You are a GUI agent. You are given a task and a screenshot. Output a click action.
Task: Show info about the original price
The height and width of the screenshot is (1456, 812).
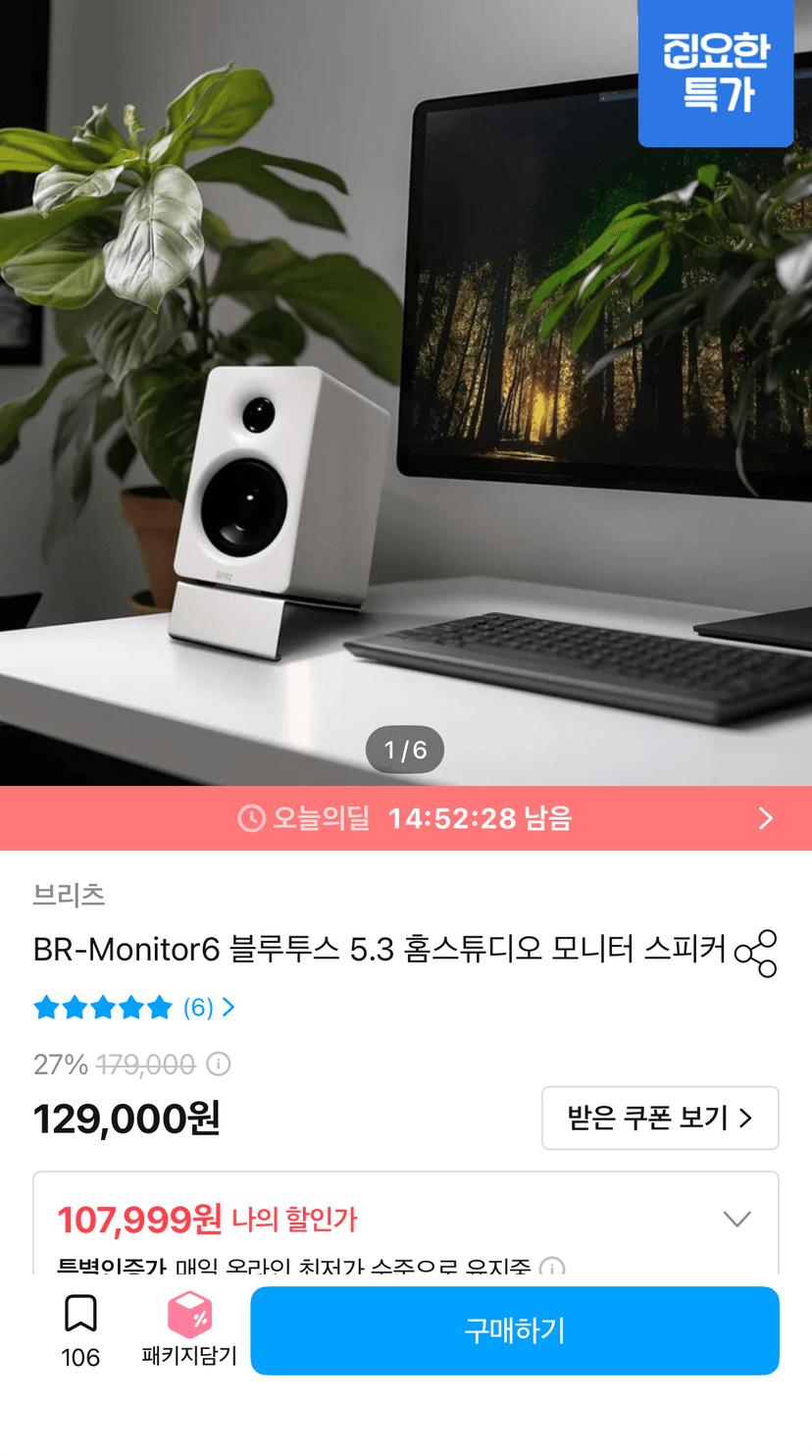pyautogui.click(x=219, y=1065)
